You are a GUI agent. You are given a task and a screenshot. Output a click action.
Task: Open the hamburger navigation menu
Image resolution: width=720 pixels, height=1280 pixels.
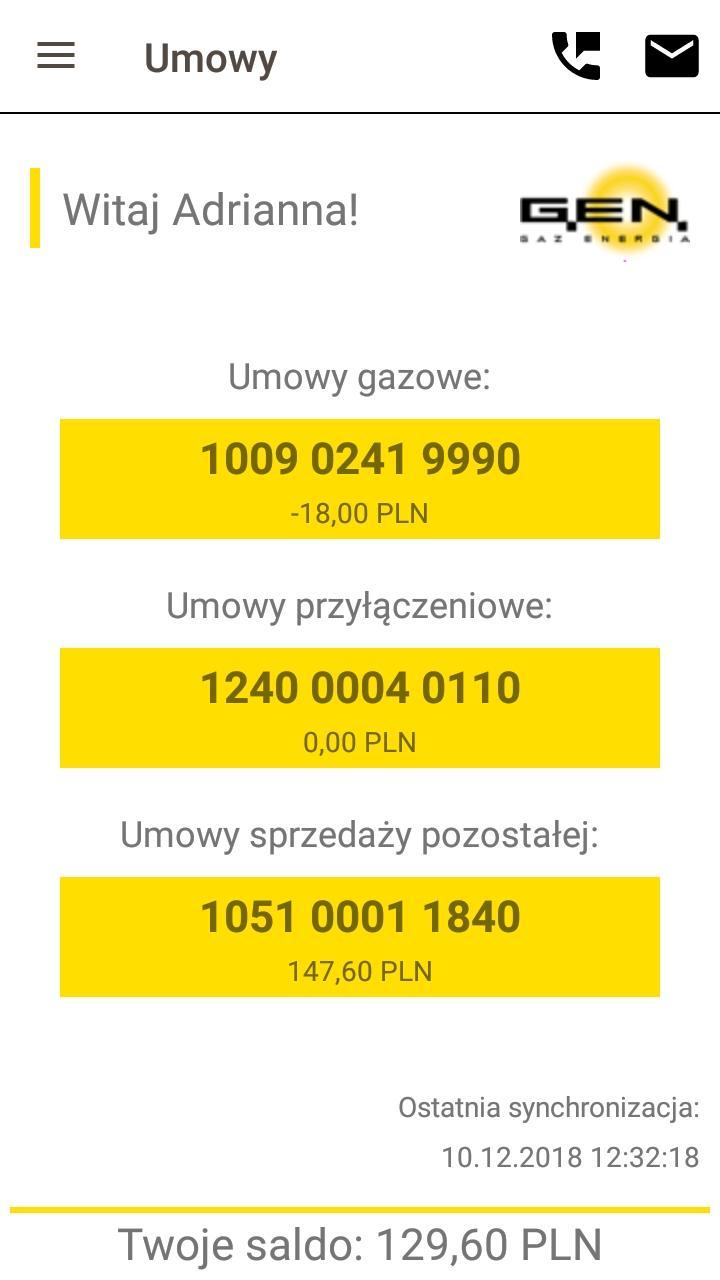(x=56, y=56)
